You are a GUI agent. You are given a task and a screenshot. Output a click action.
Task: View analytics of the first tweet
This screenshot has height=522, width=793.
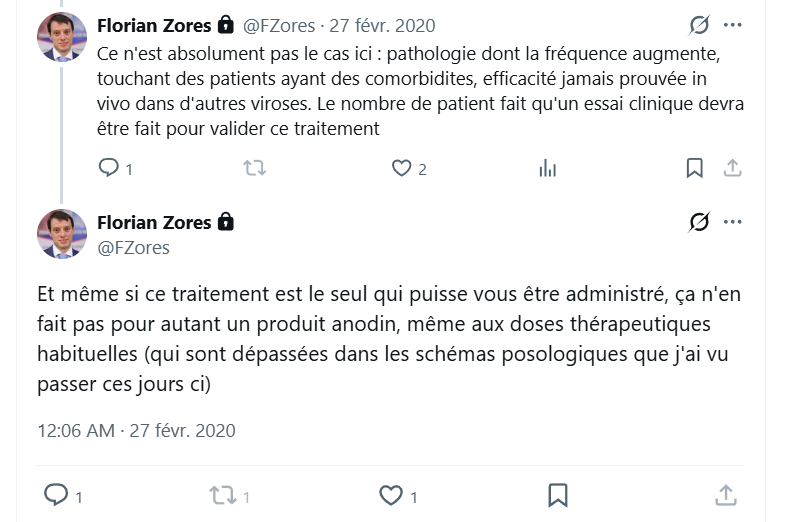(x=547, y=168)
